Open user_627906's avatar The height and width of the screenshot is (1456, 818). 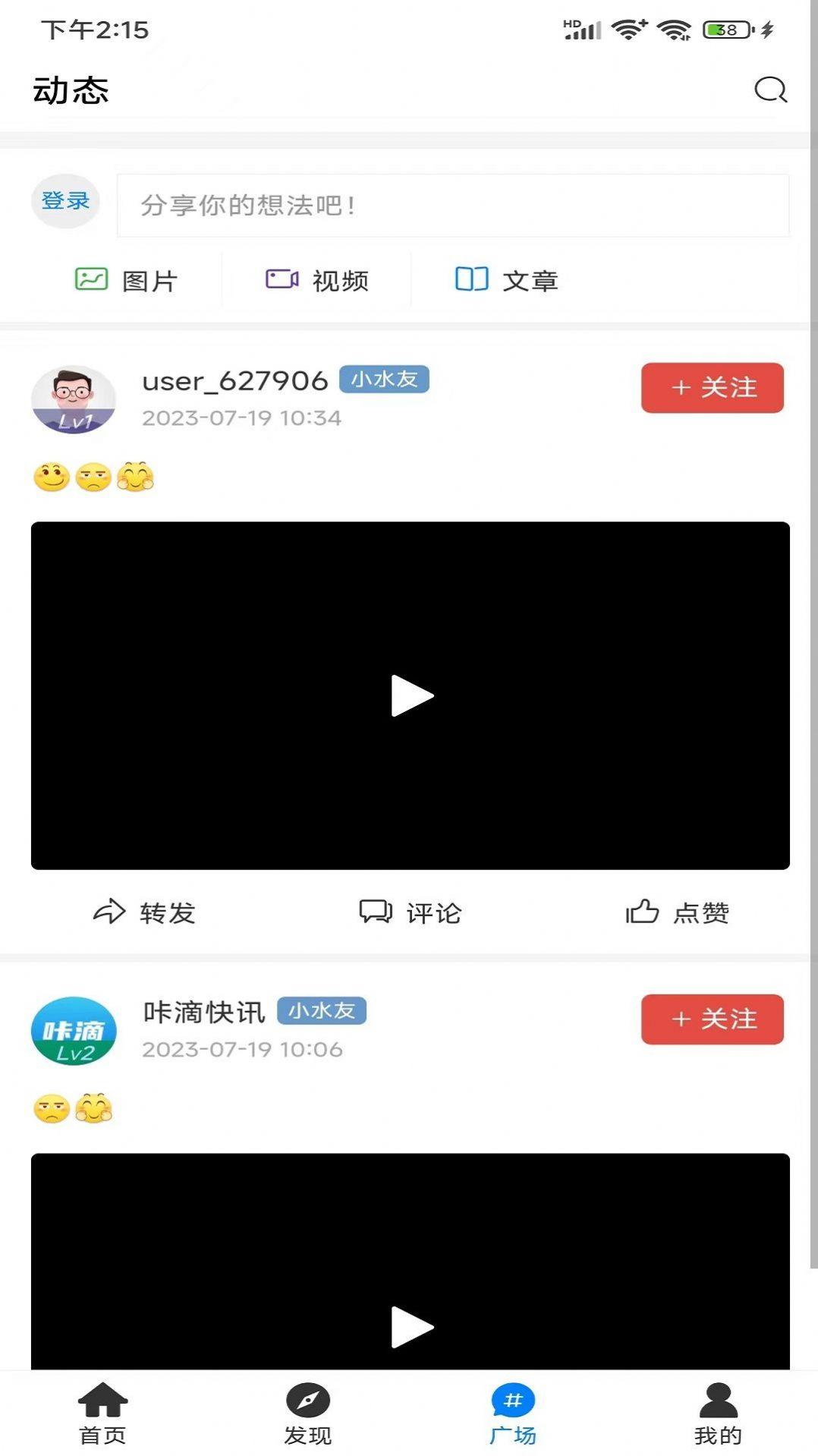(x=73, y=398)
